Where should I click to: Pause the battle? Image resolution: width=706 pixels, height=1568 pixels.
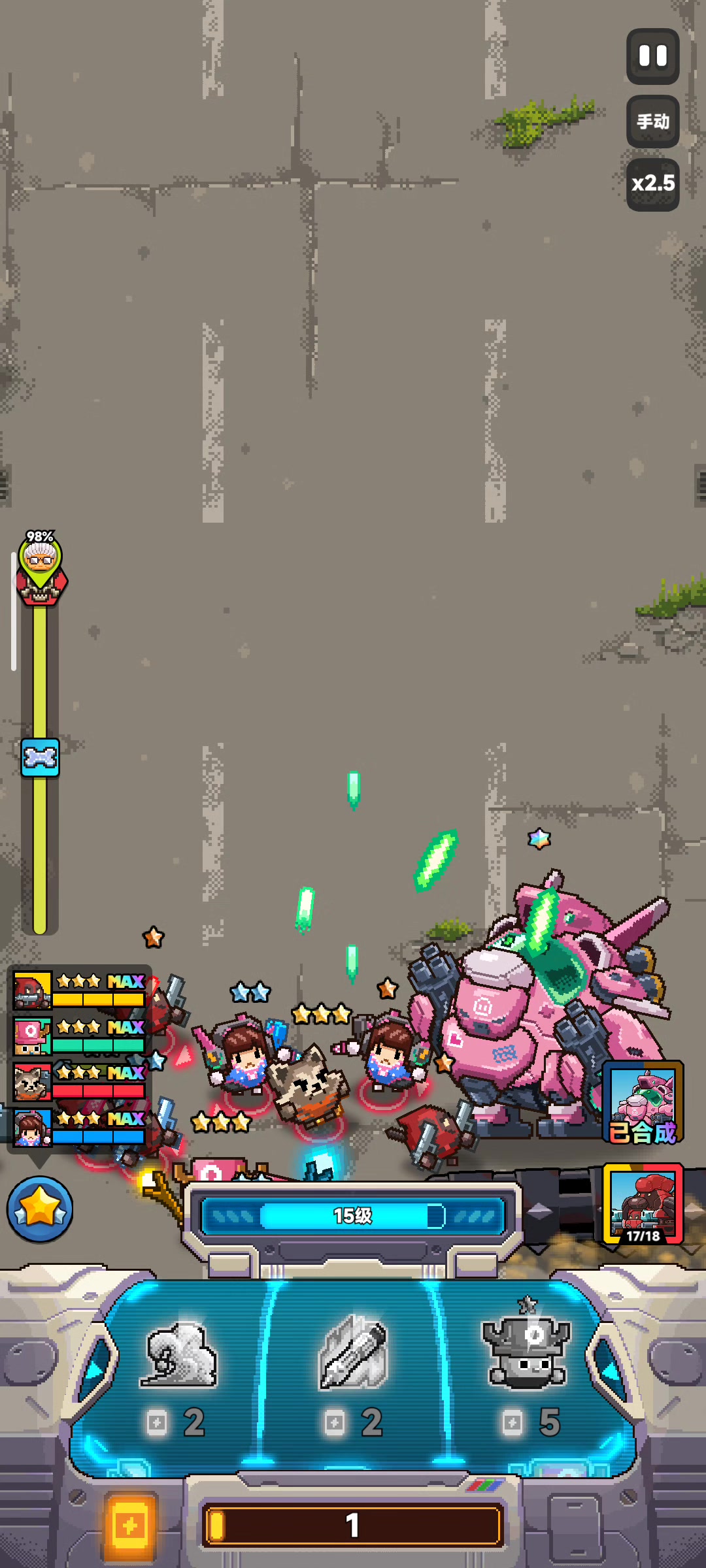tap(652, 56)
